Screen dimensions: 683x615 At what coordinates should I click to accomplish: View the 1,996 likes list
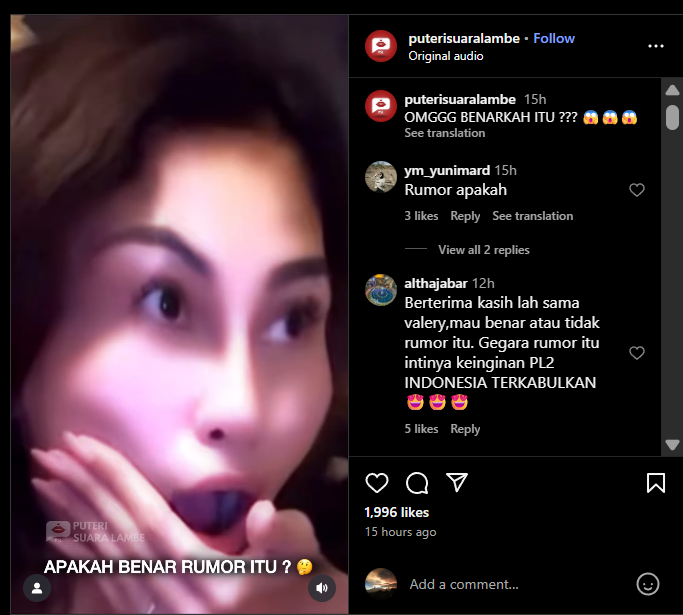(x=393, y=511)
